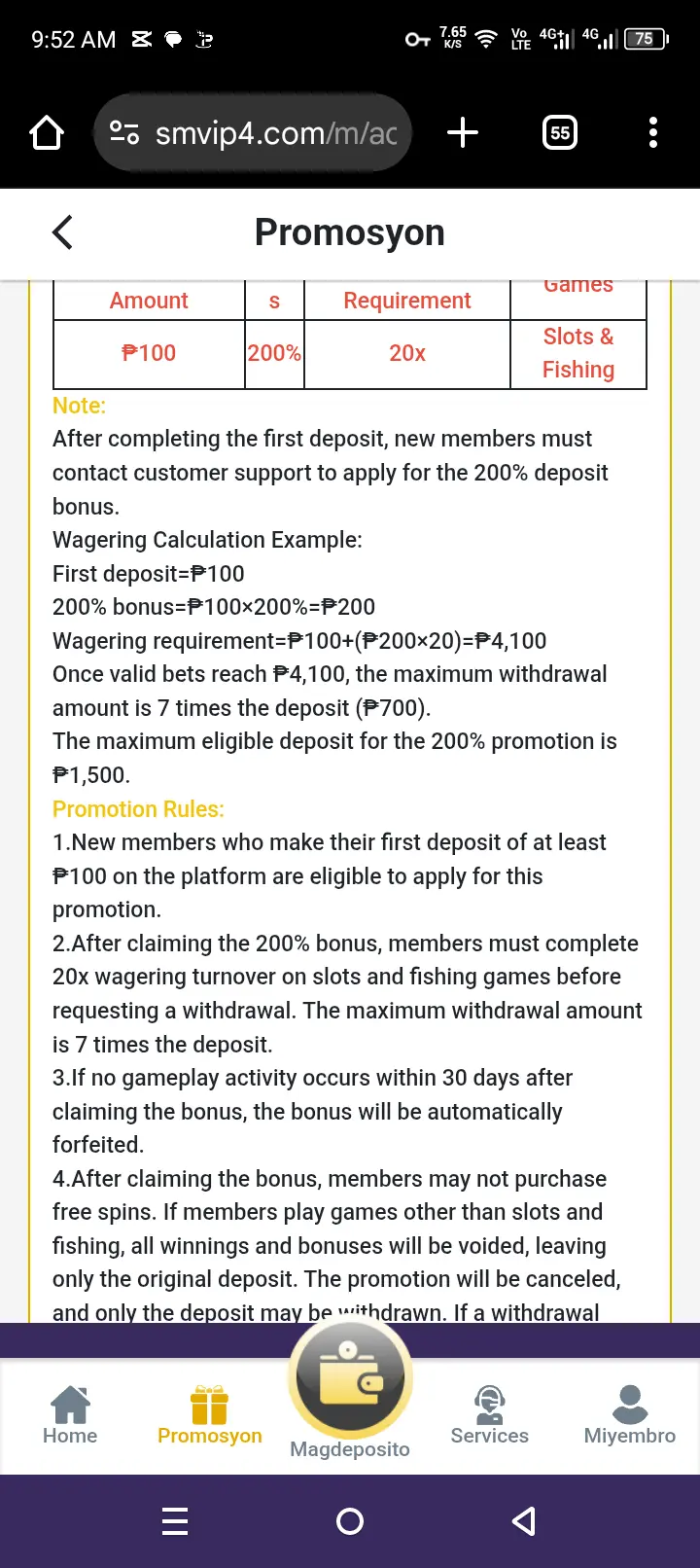Image resolution: width=700 pixels, height=1568 pixels.
Task: Tap the system back button
Action: click(x=524, y=1521)
